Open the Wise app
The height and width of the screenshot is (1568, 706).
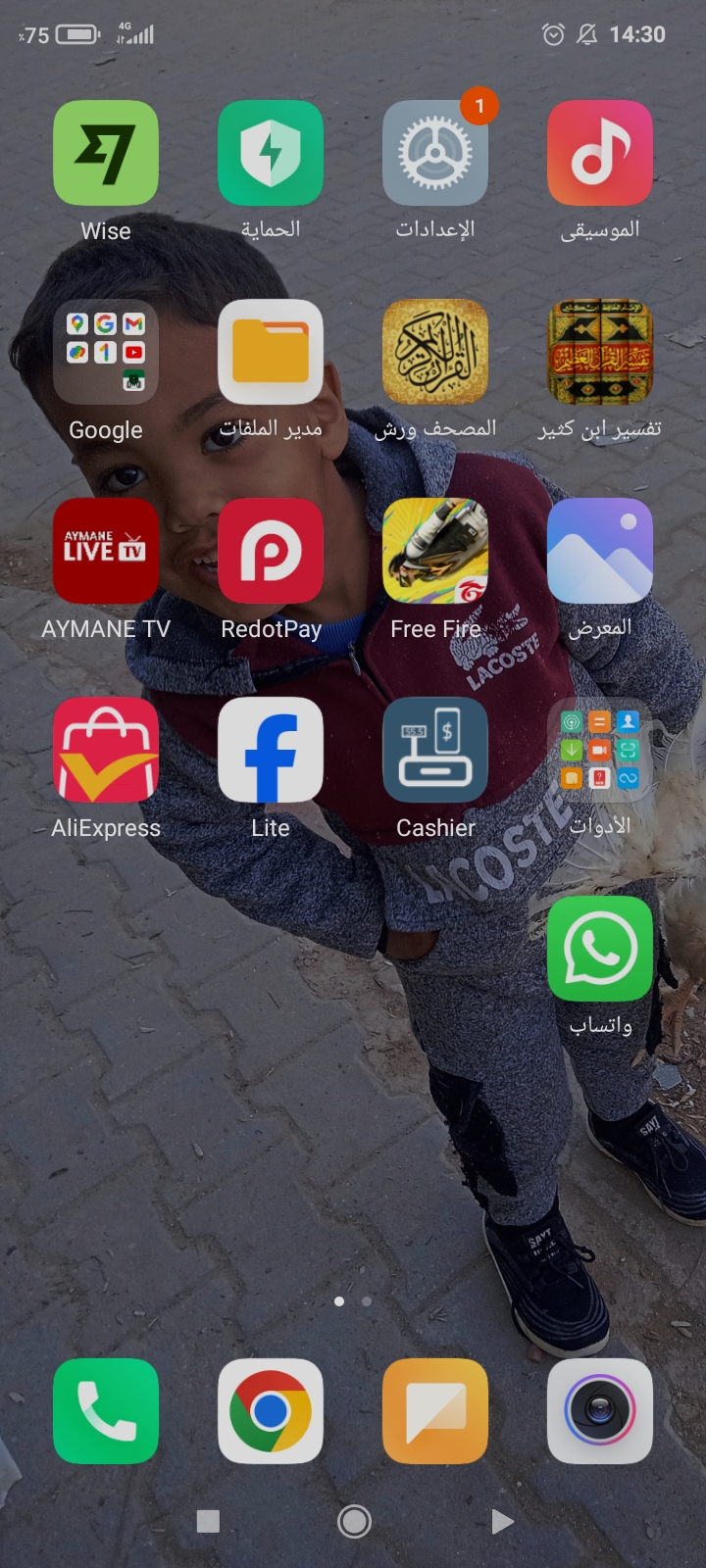click(x=106, y=153)
